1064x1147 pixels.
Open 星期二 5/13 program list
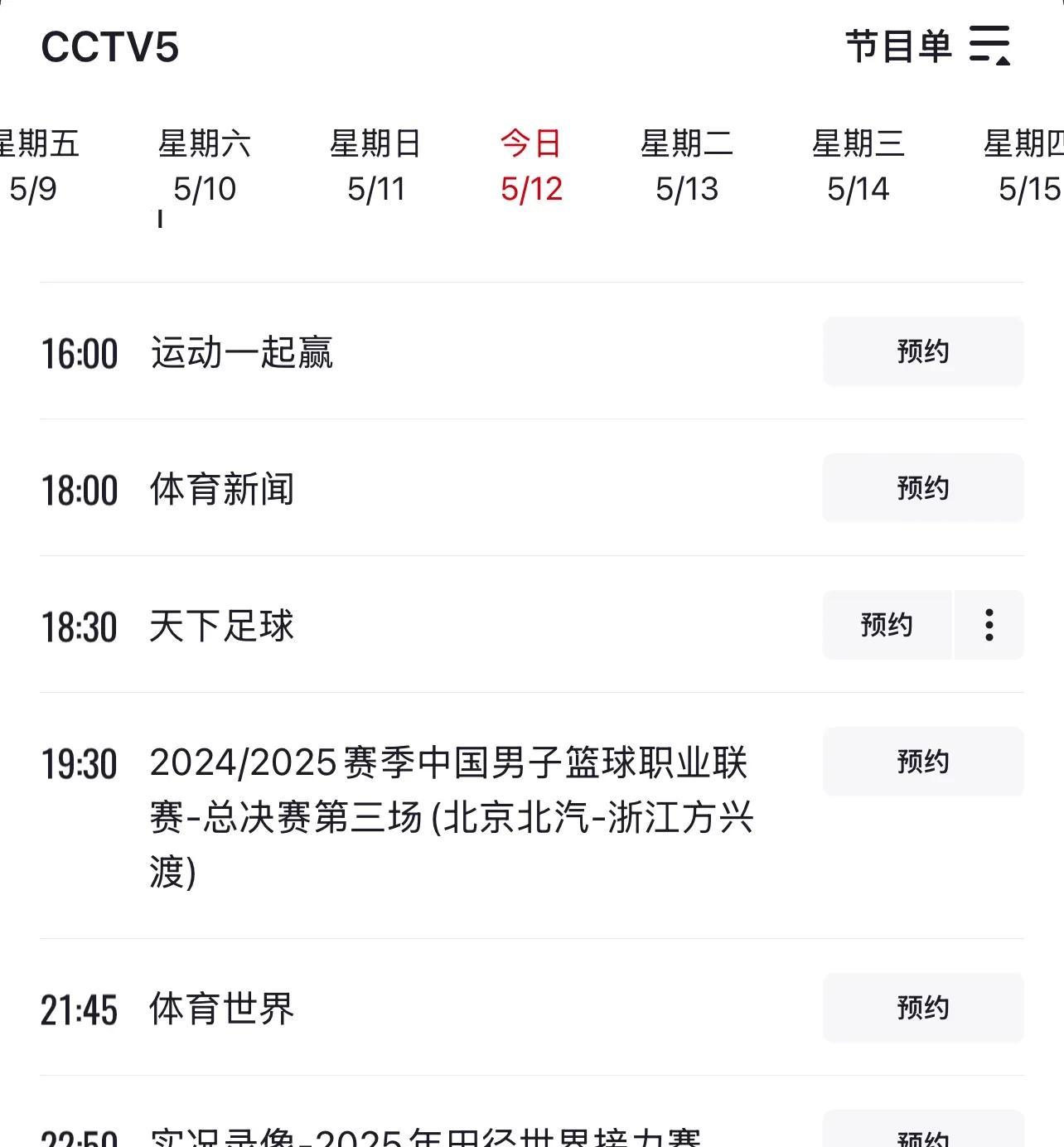click(687, 166)
